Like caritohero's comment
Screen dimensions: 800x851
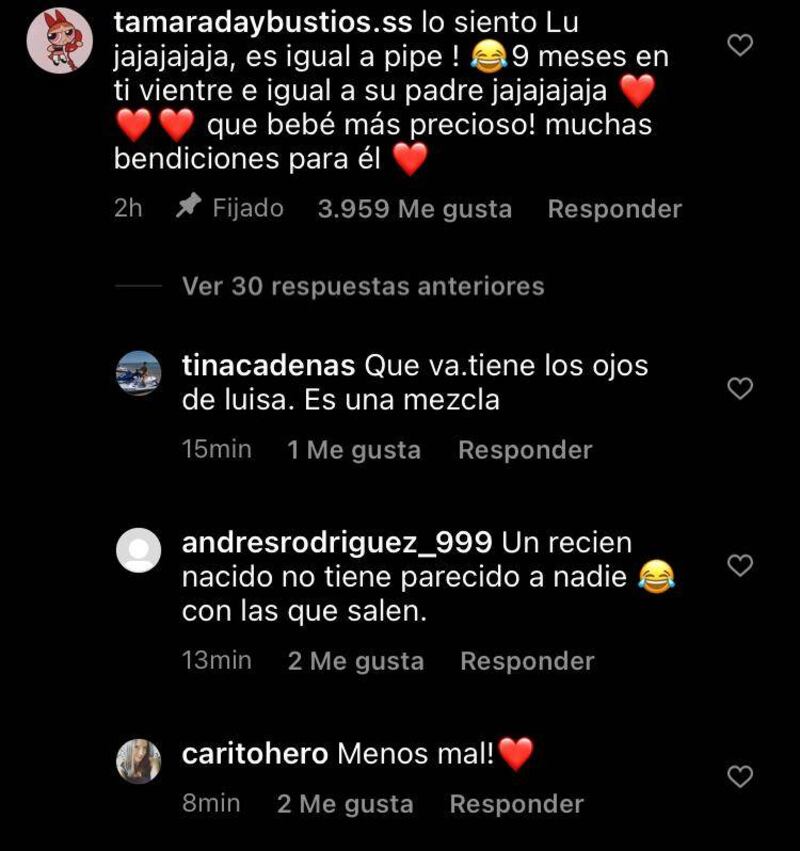pos(739,776)
